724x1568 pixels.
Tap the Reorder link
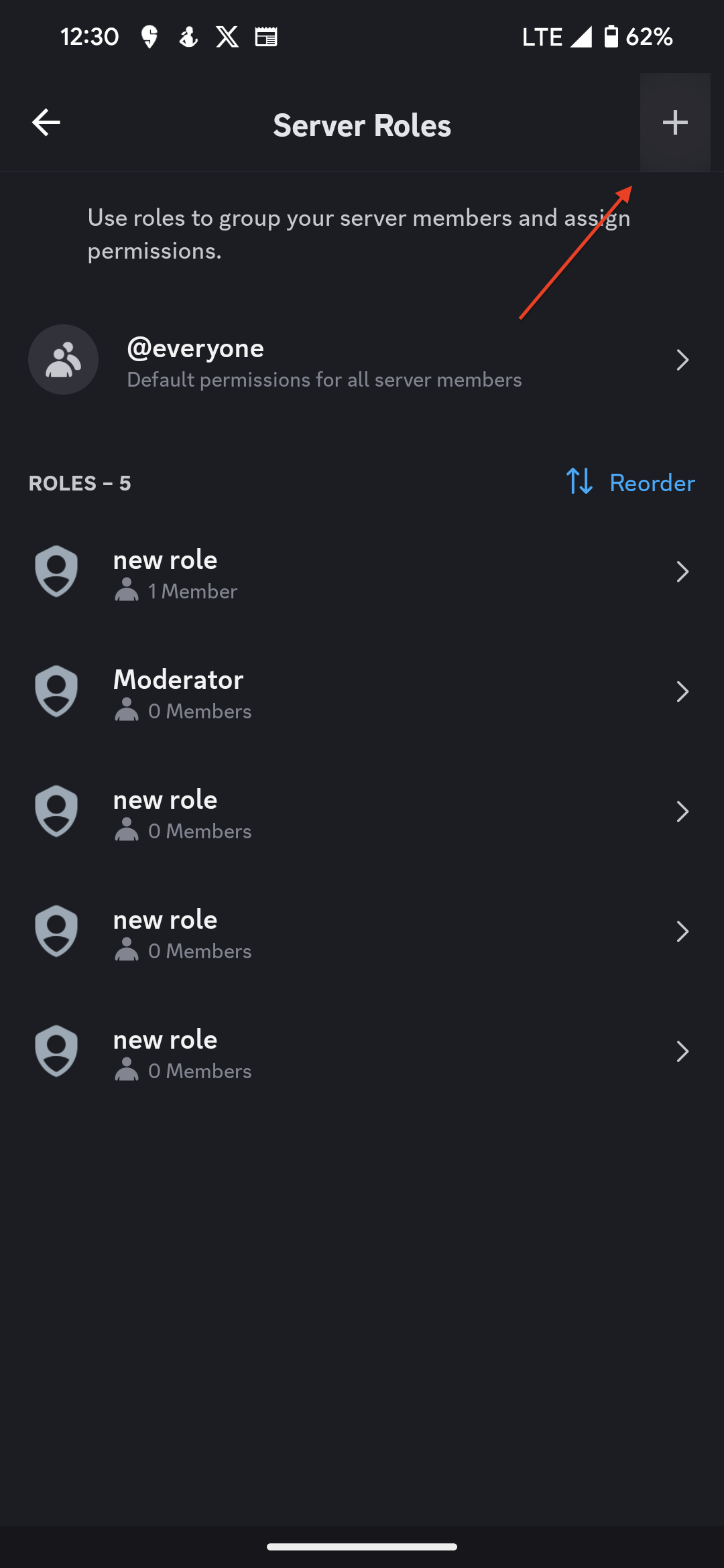(652, 482)
